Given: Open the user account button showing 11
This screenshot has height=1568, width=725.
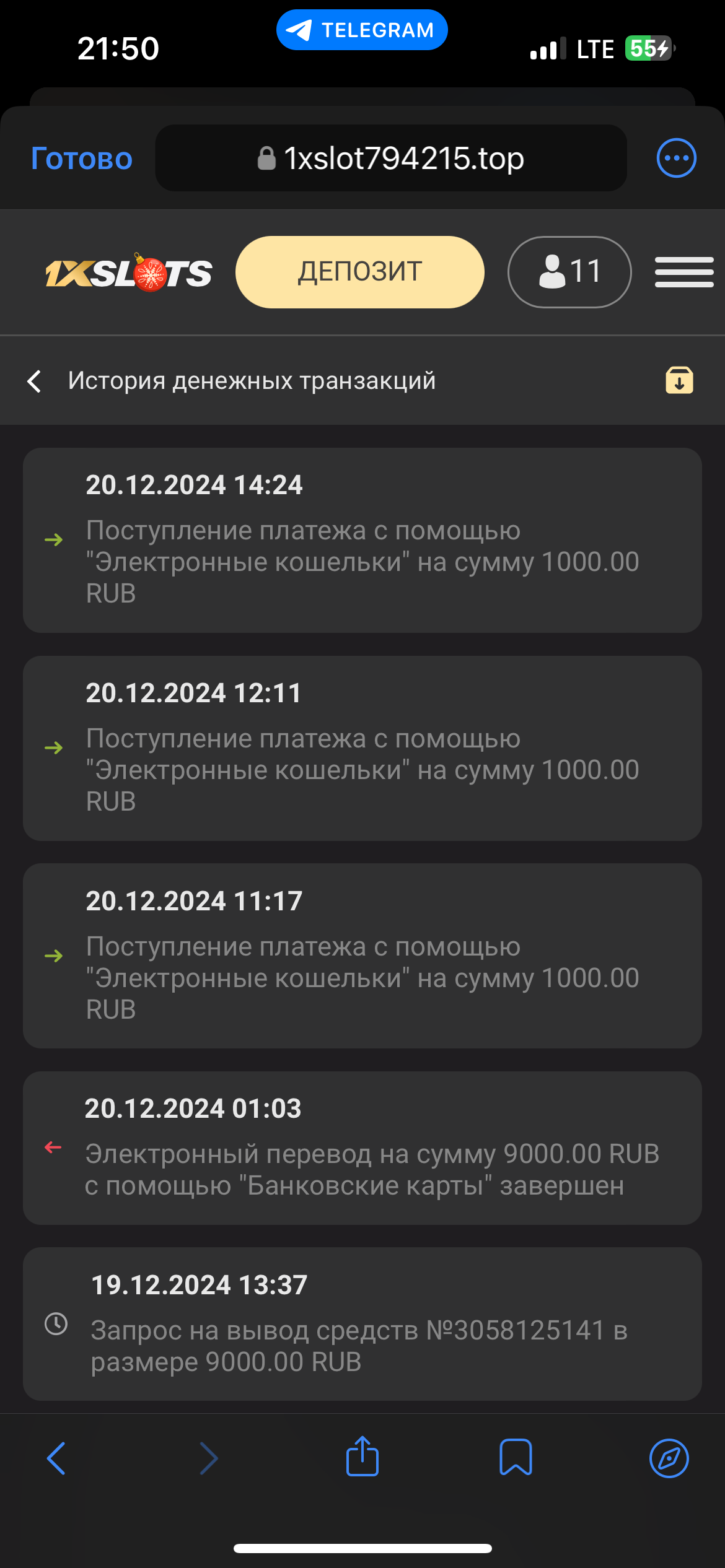Looking at the screenshot, I should tap(569, 272).
